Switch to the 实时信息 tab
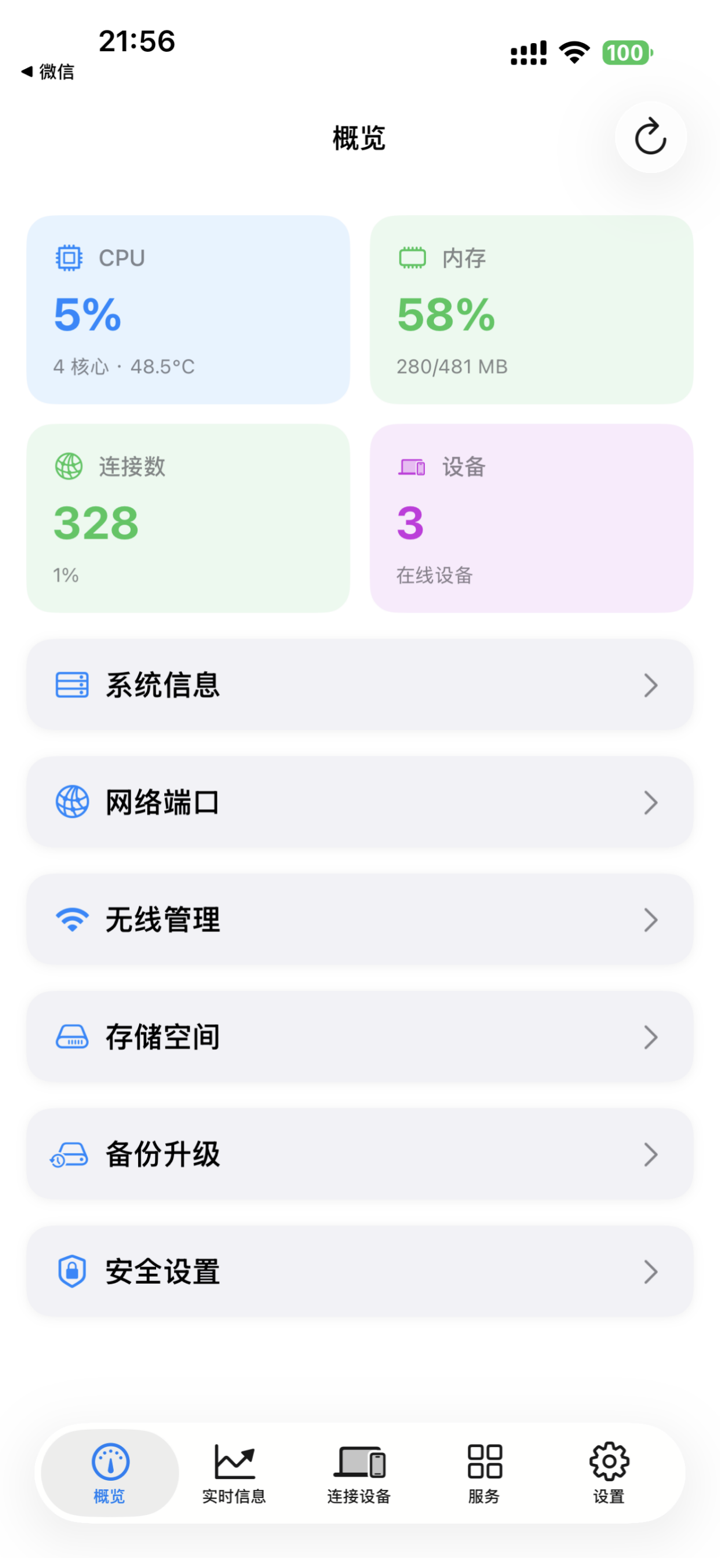 (x=233, y=1473)
